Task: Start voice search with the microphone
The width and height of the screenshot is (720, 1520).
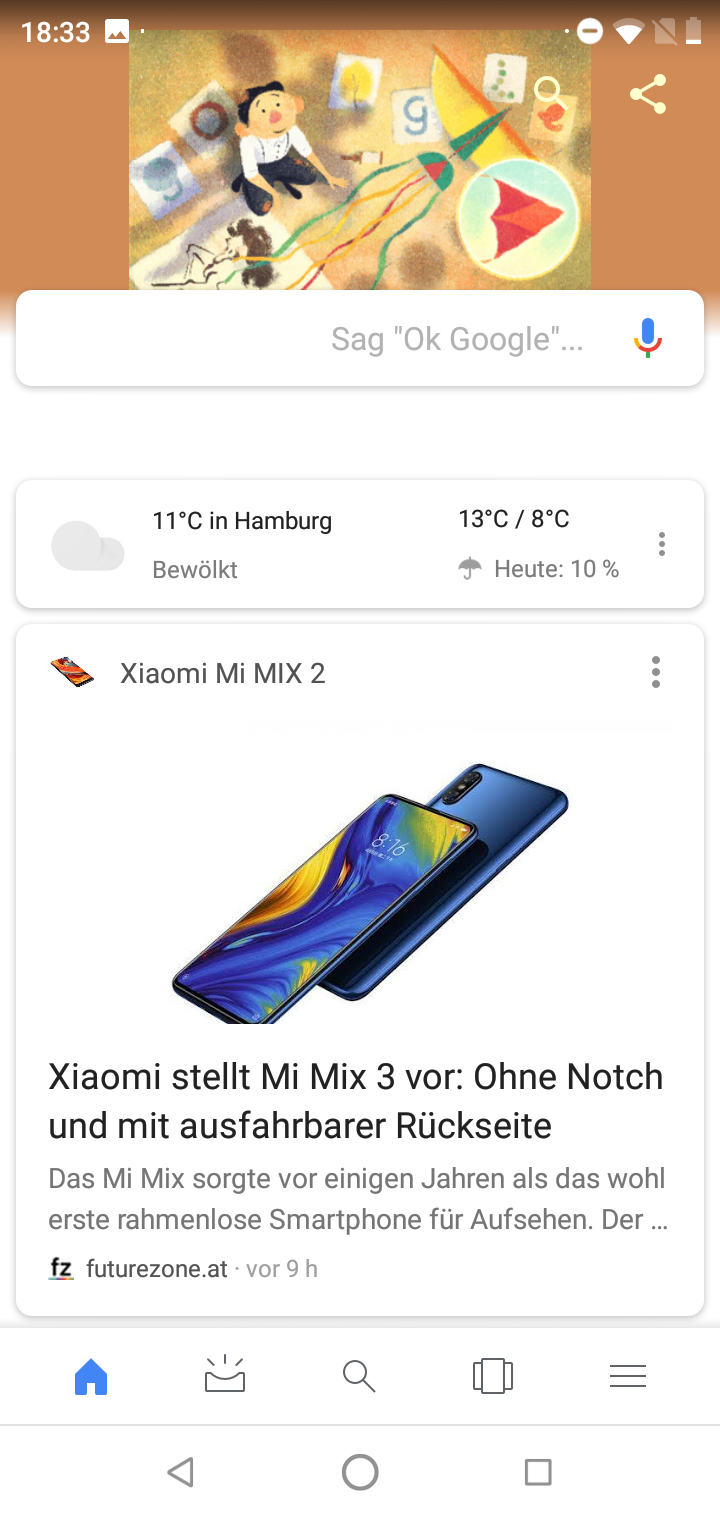Action: pyautogui.click(x=648, y=338)
